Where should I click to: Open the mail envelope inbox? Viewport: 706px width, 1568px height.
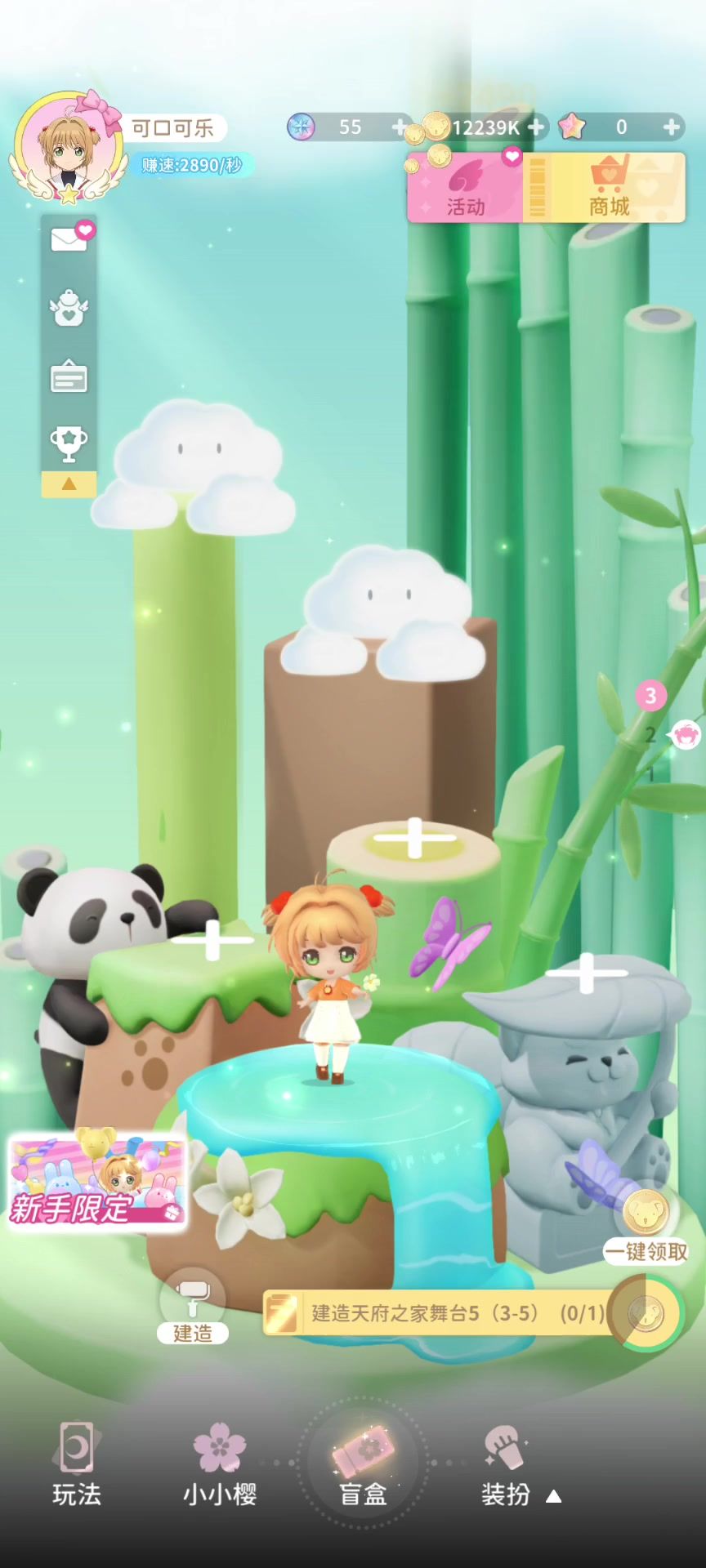(69, 239)
